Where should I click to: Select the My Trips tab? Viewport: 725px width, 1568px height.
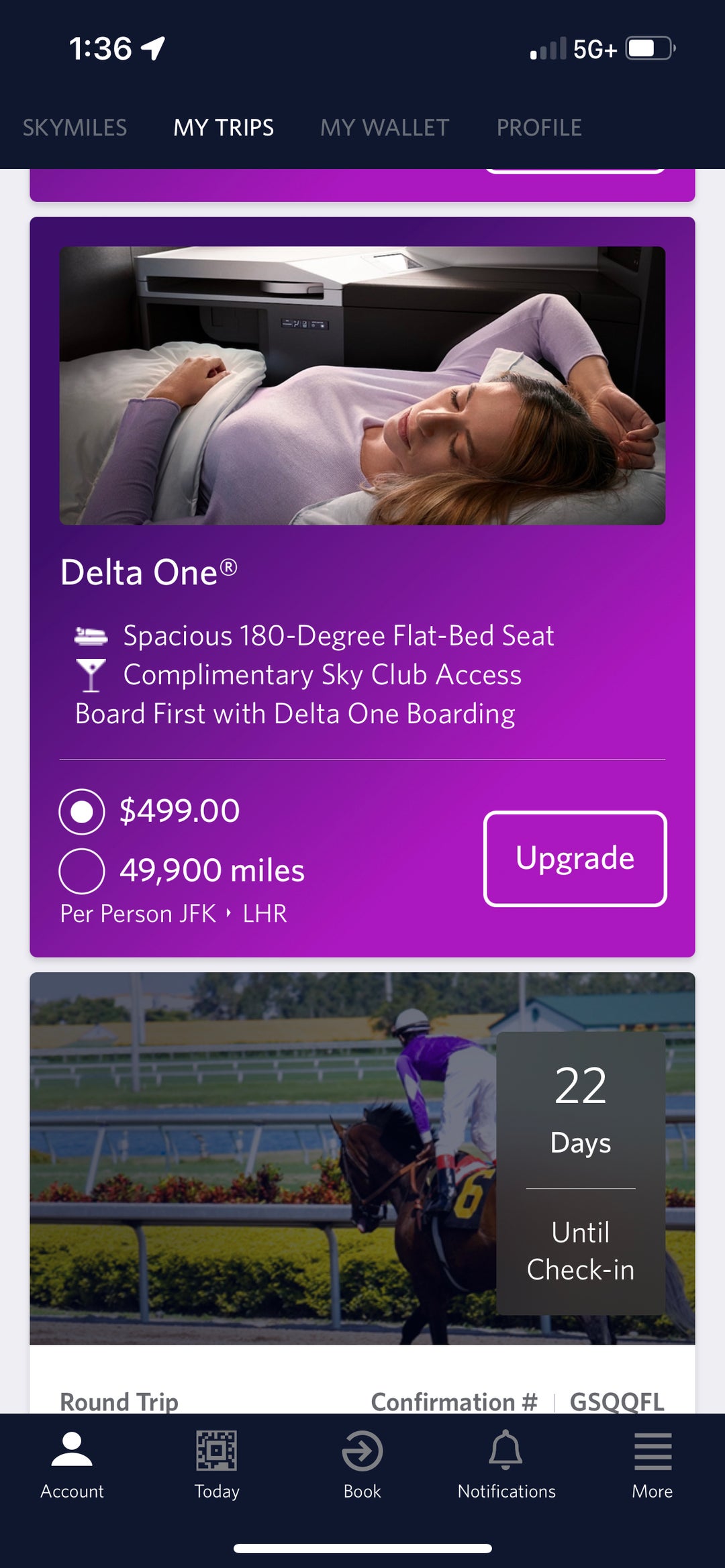click(x=224, y=127)
